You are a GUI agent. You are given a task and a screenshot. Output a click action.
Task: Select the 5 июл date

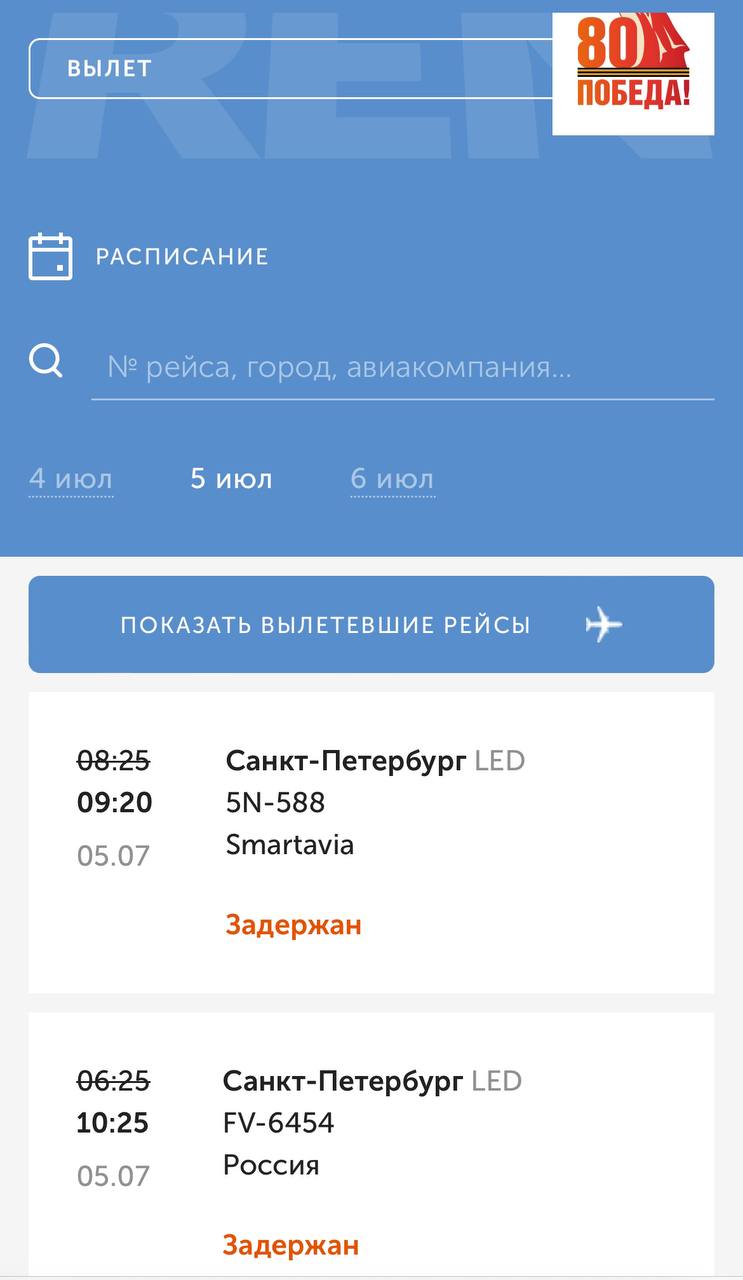coord(231,479)
